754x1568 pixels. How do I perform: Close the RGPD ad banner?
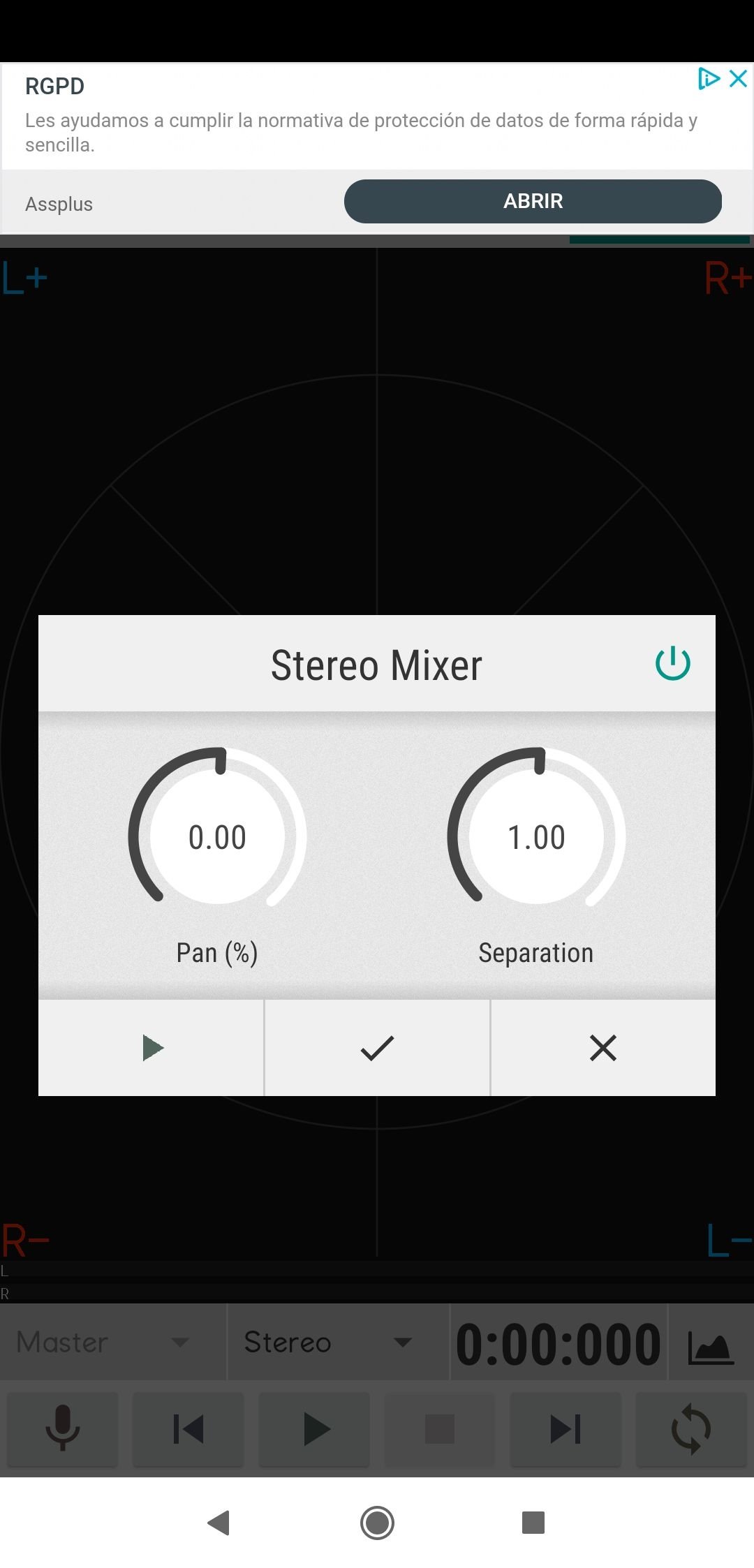739,78
